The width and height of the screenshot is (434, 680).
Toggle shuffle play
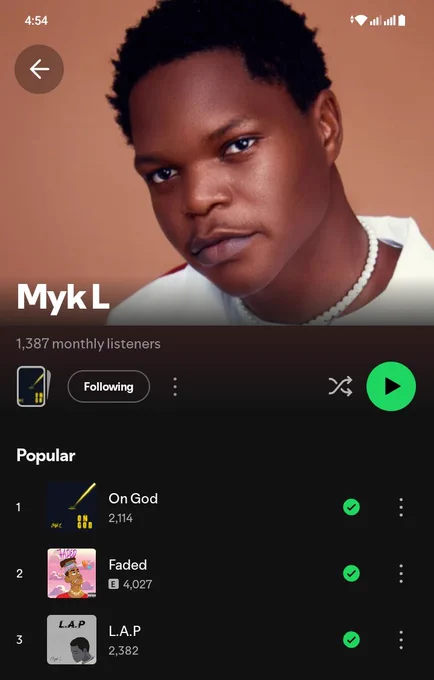(340, 386)
